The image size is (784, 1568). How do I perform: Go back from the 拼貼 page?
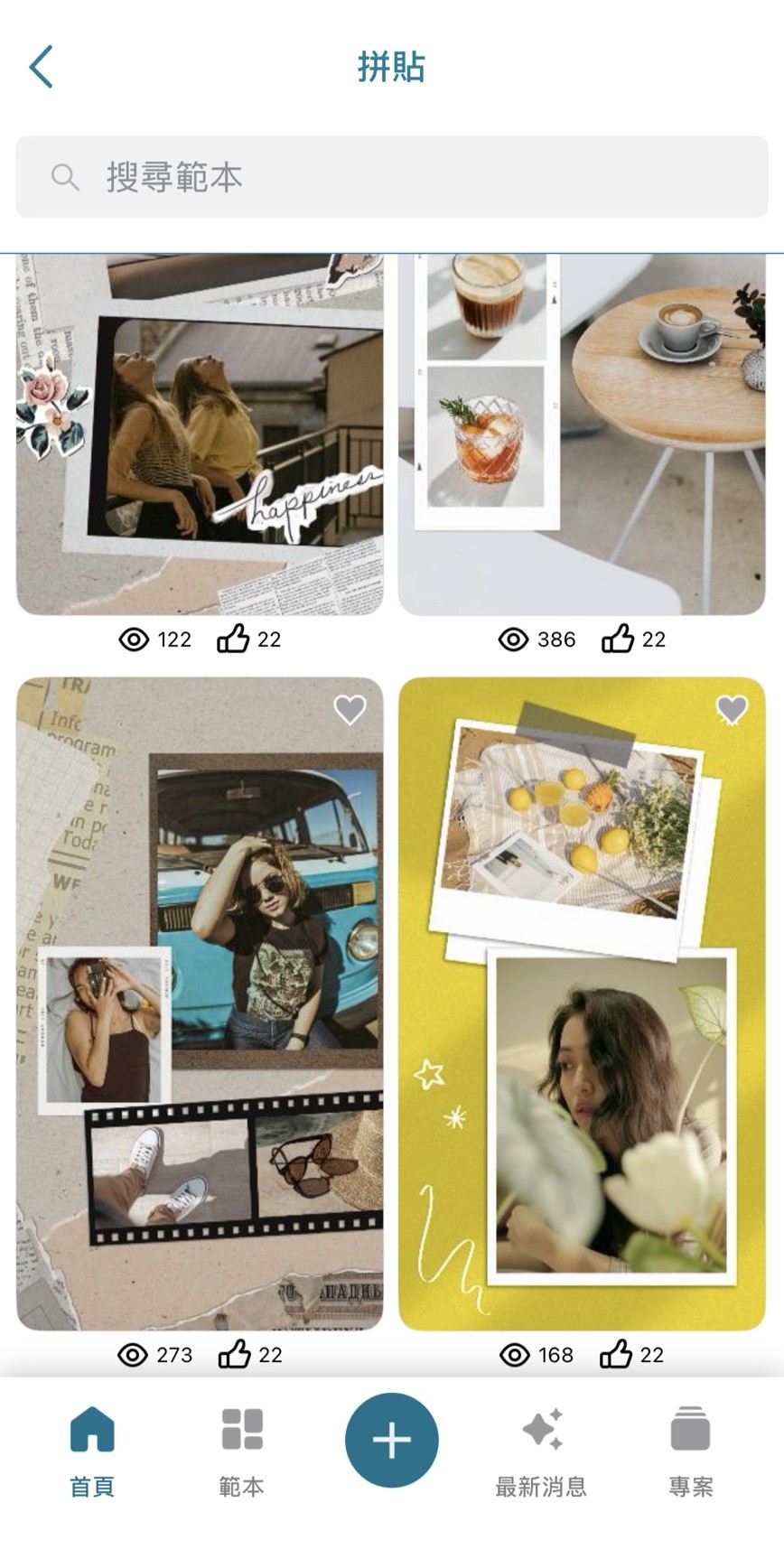click(42, 67)
